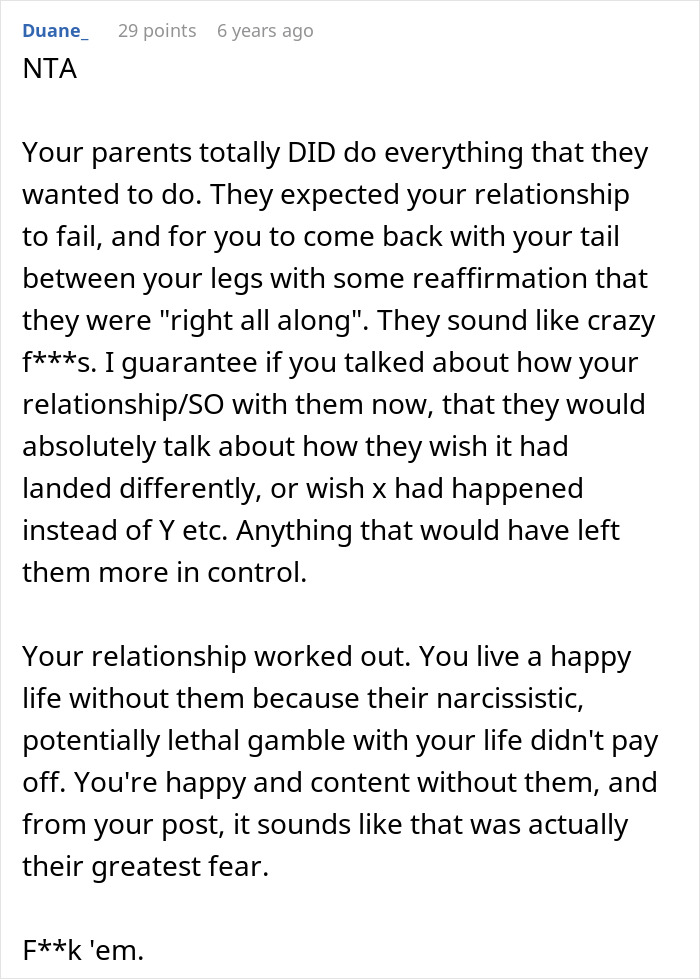Open Duane_'s user profile
This screenshot has height=979, width=700.
pyautogui.click(x=55, y=31)
